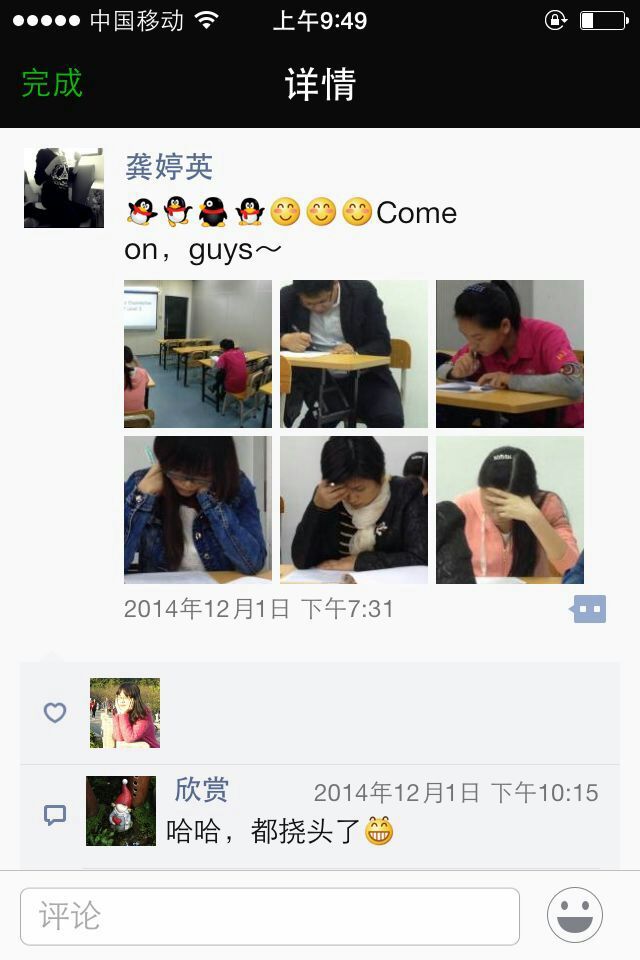Open the emoji picker
This screenshot has width=640, height=960.
pos(575,915)
